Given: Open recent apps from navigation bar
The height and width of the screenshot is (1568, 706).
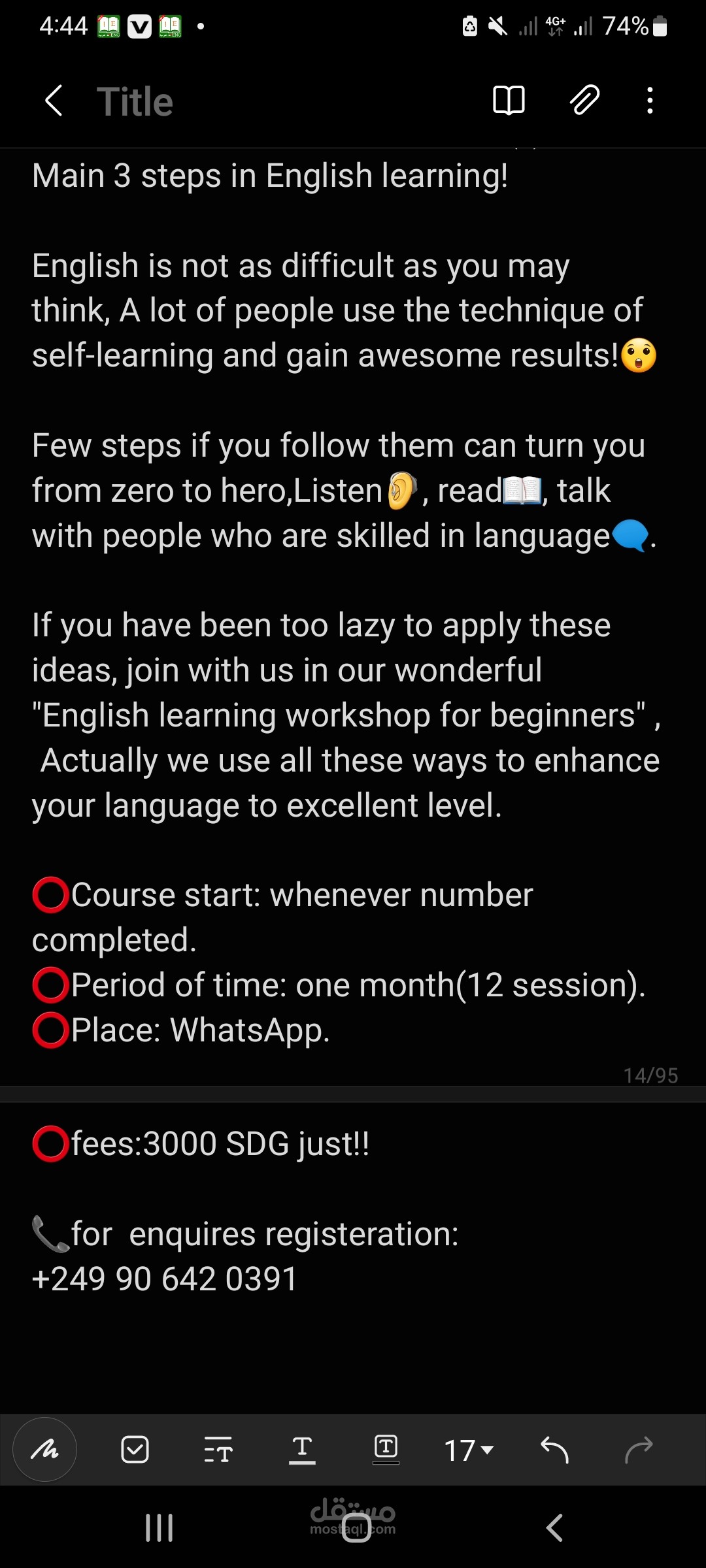Looking at the screenshot, I should click(x=159, y=1527).
